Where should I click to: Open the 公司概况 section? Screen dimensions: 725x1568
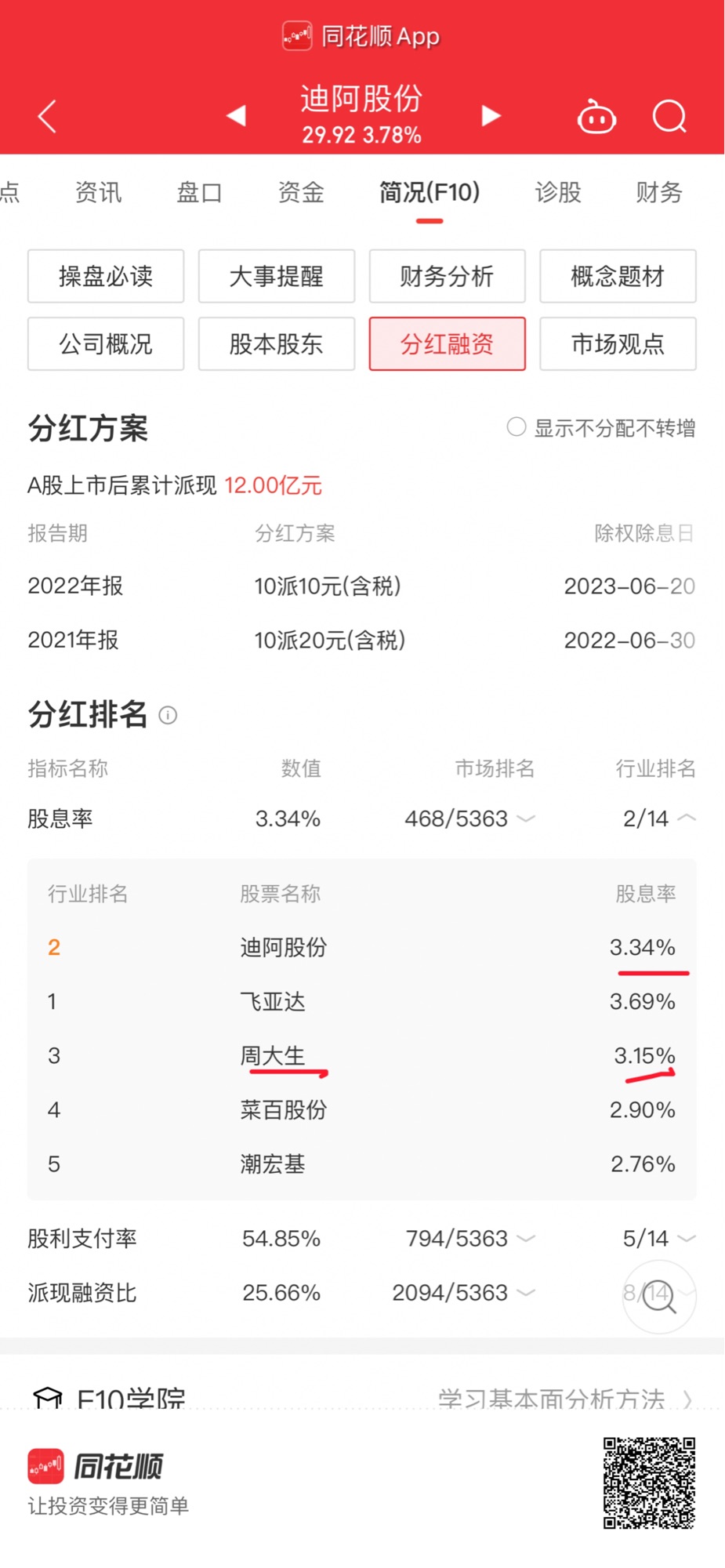[x=106, y=343]
